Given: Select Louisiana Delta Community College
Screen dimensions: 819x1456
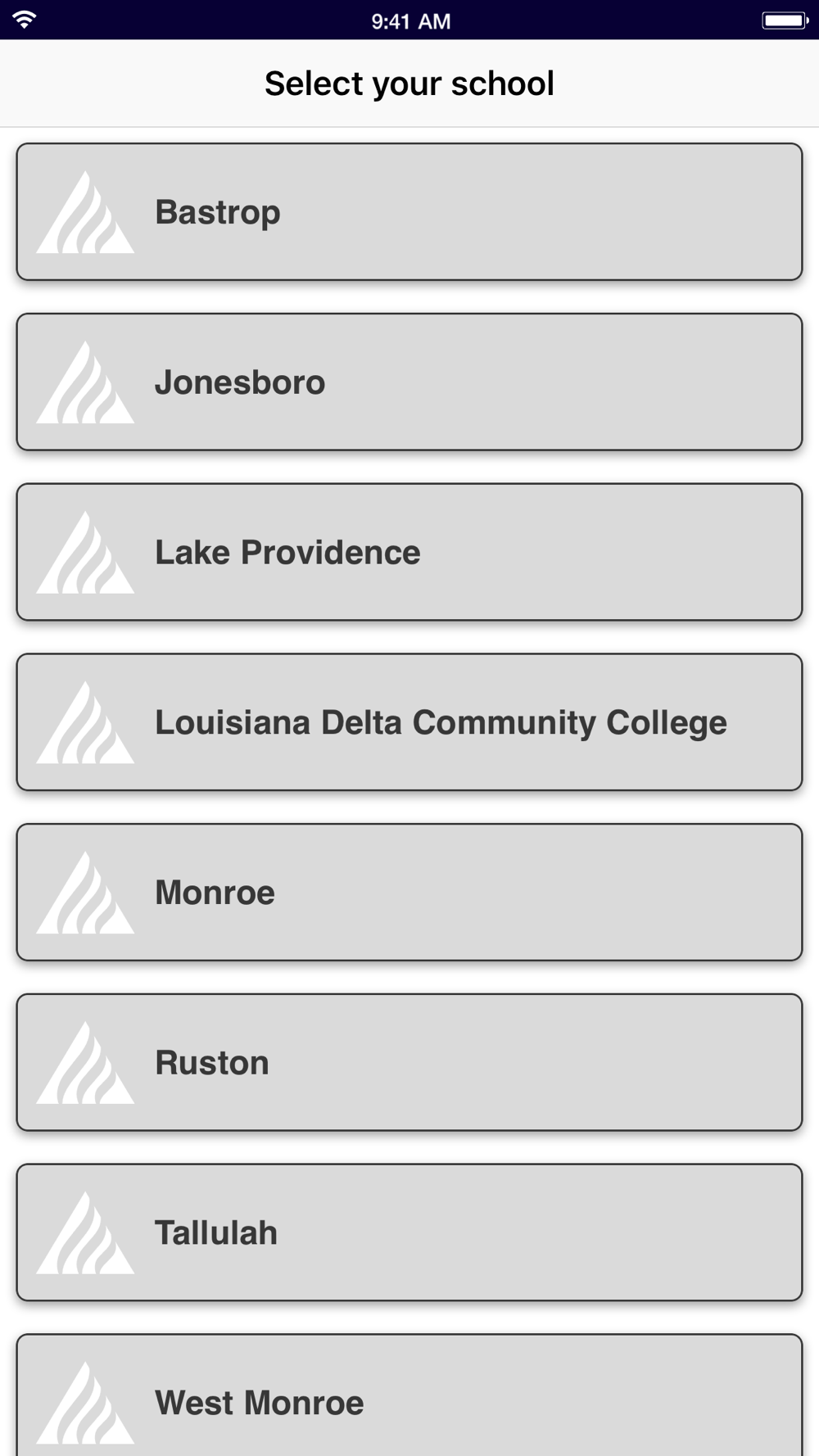Looking at the screenshot, I should click(409, 722).
